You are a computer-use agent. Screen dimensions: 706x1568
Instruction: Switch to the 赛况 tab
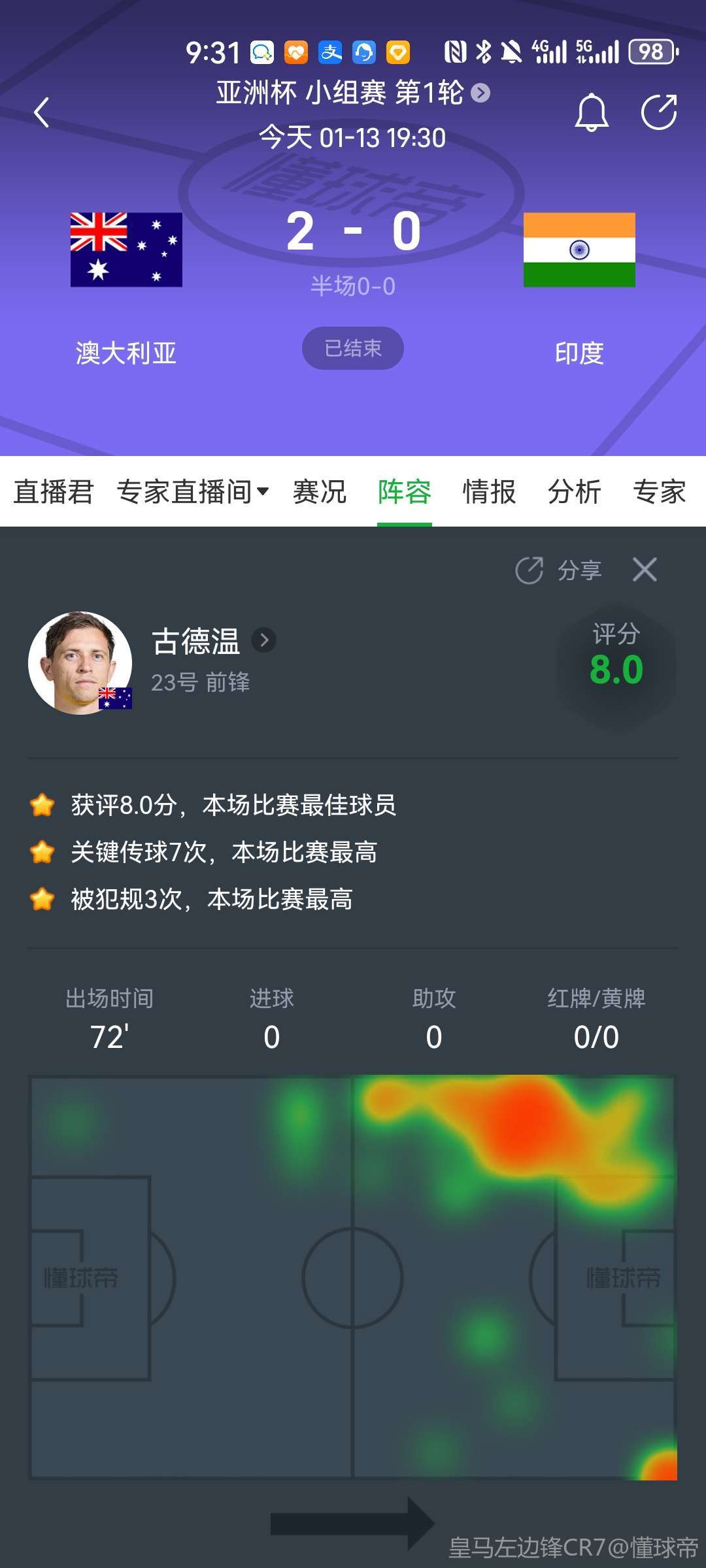(x=320, y=492)
